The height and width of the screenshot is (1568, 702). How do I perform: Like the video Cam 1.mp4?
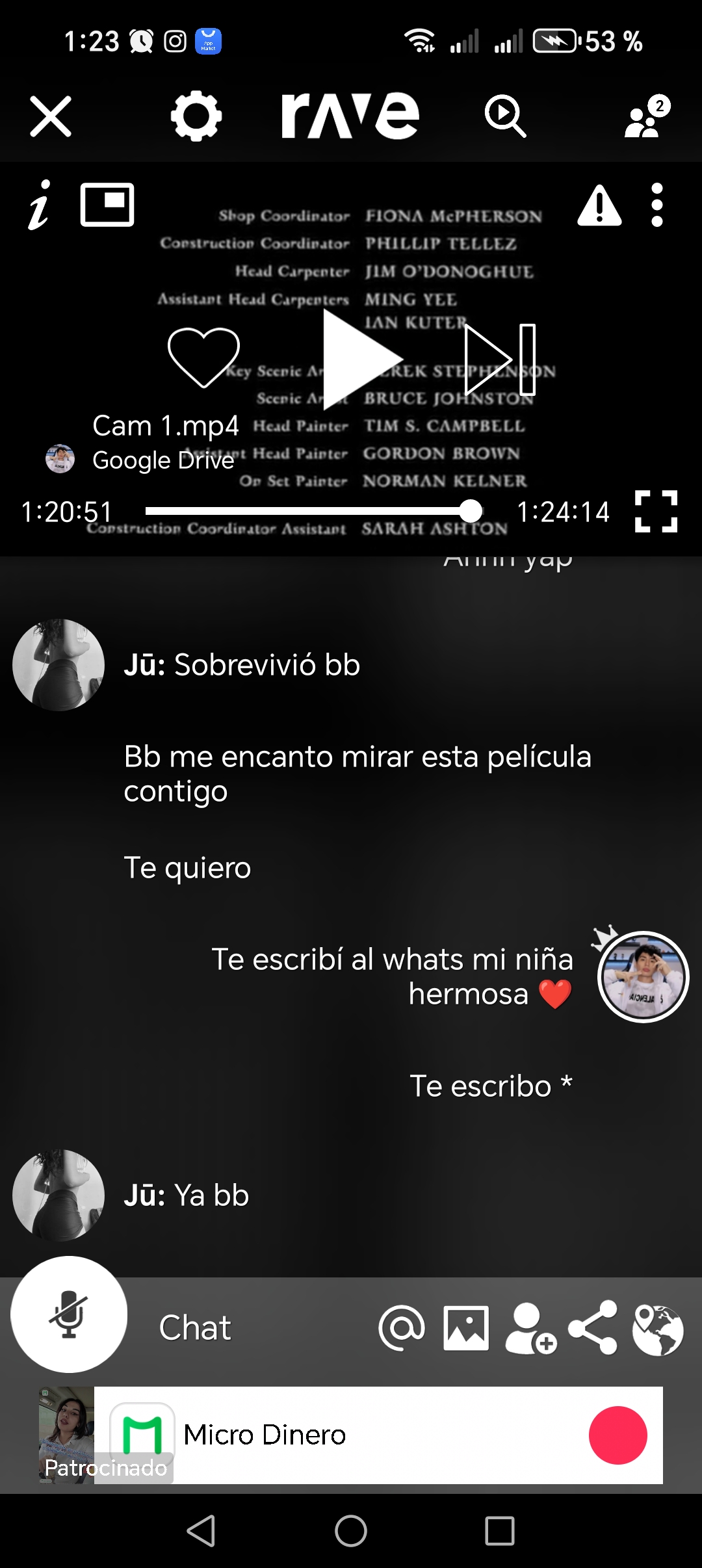[203, 356]
